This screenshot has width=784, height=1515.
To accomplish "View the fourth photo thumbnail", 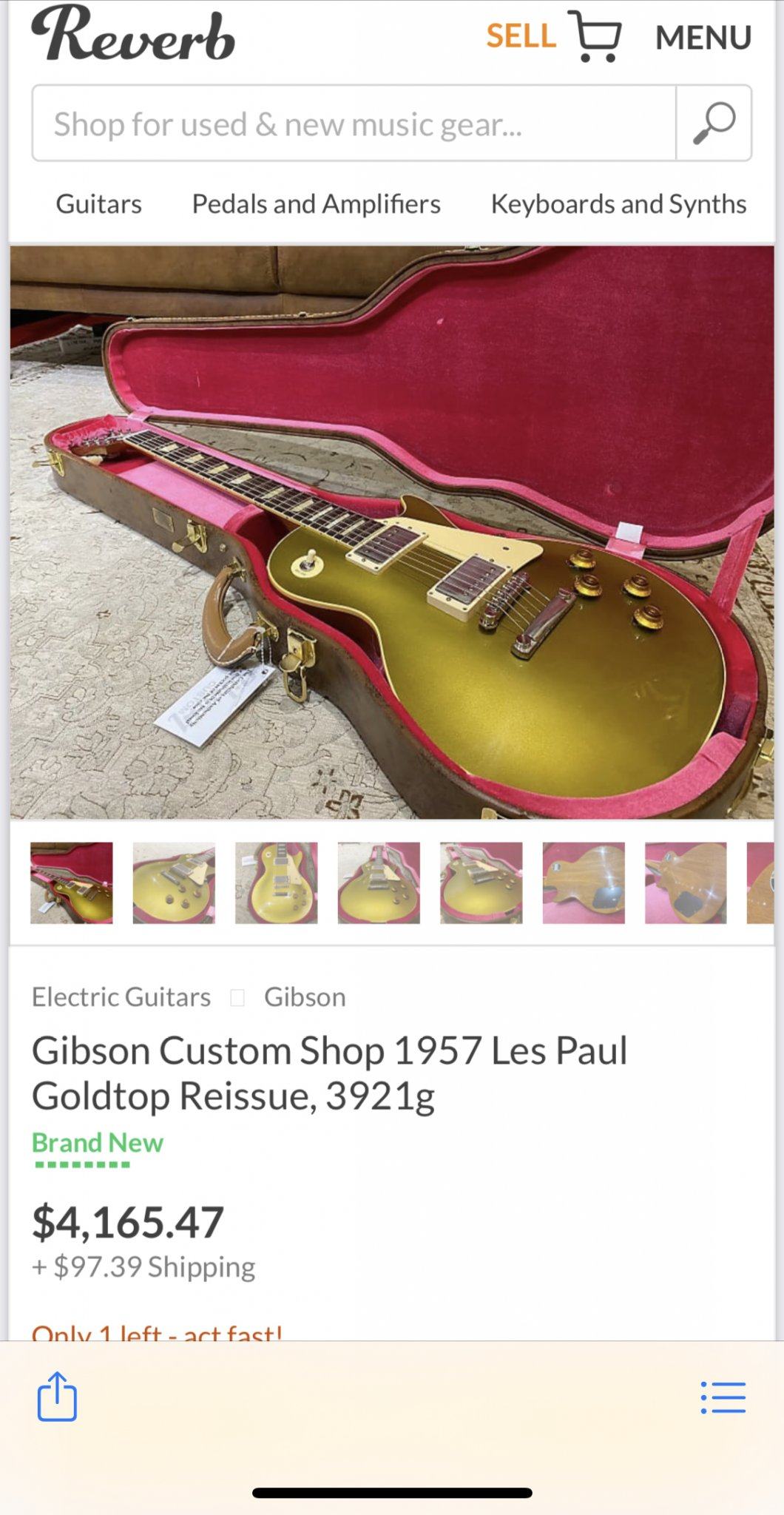I will 379,883.
